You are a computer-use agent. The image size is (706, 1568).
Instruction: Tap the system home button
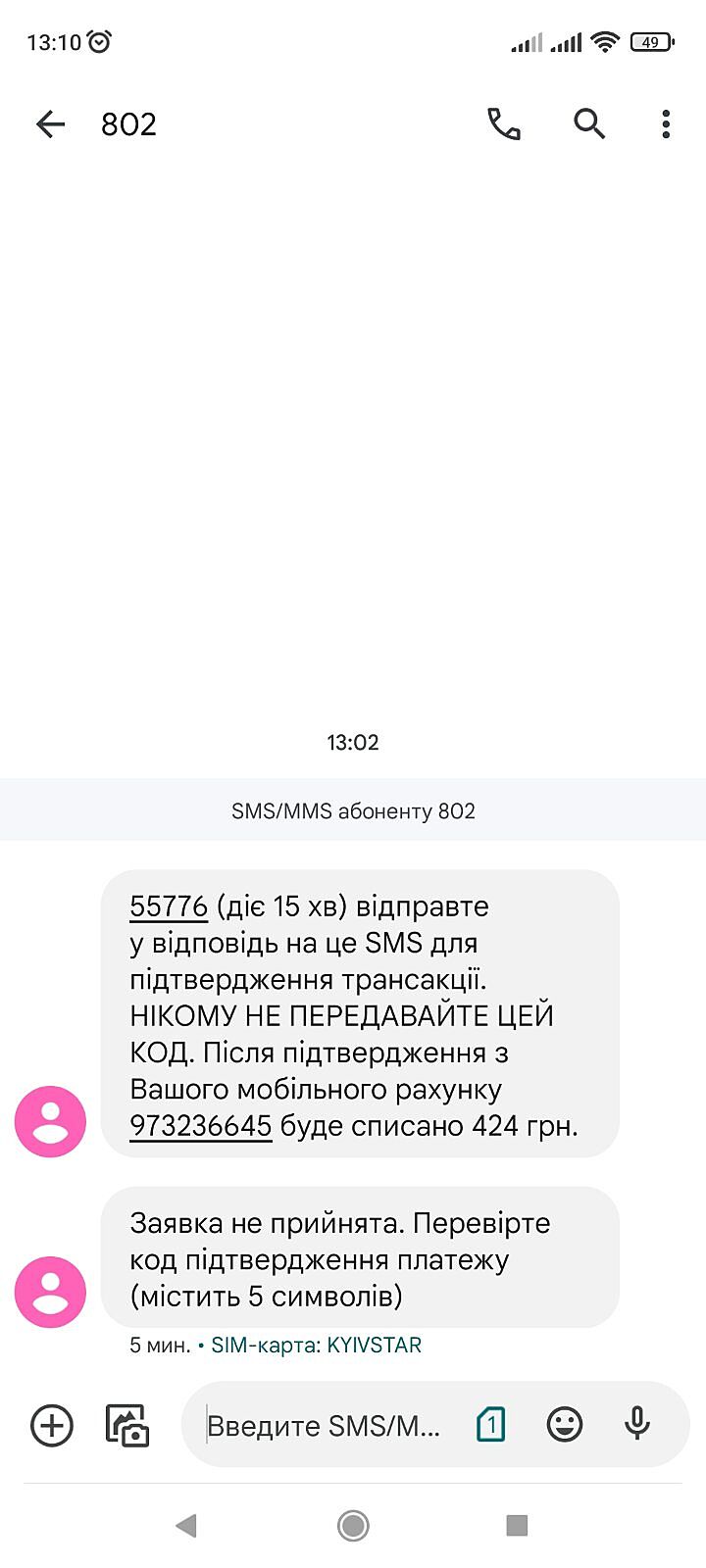click(x=352, y=1525)
